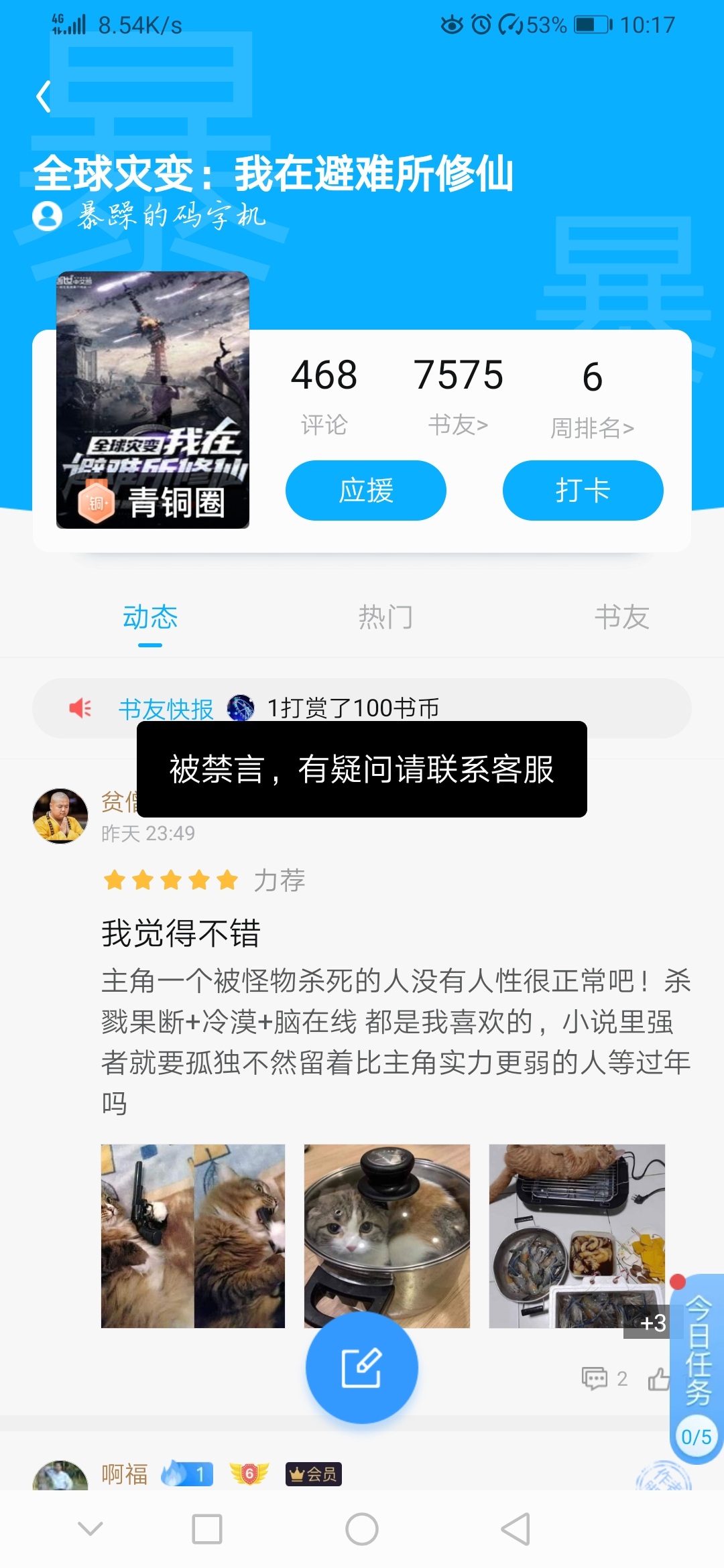Switch to the 热门 tab

[x=385, y=617]
